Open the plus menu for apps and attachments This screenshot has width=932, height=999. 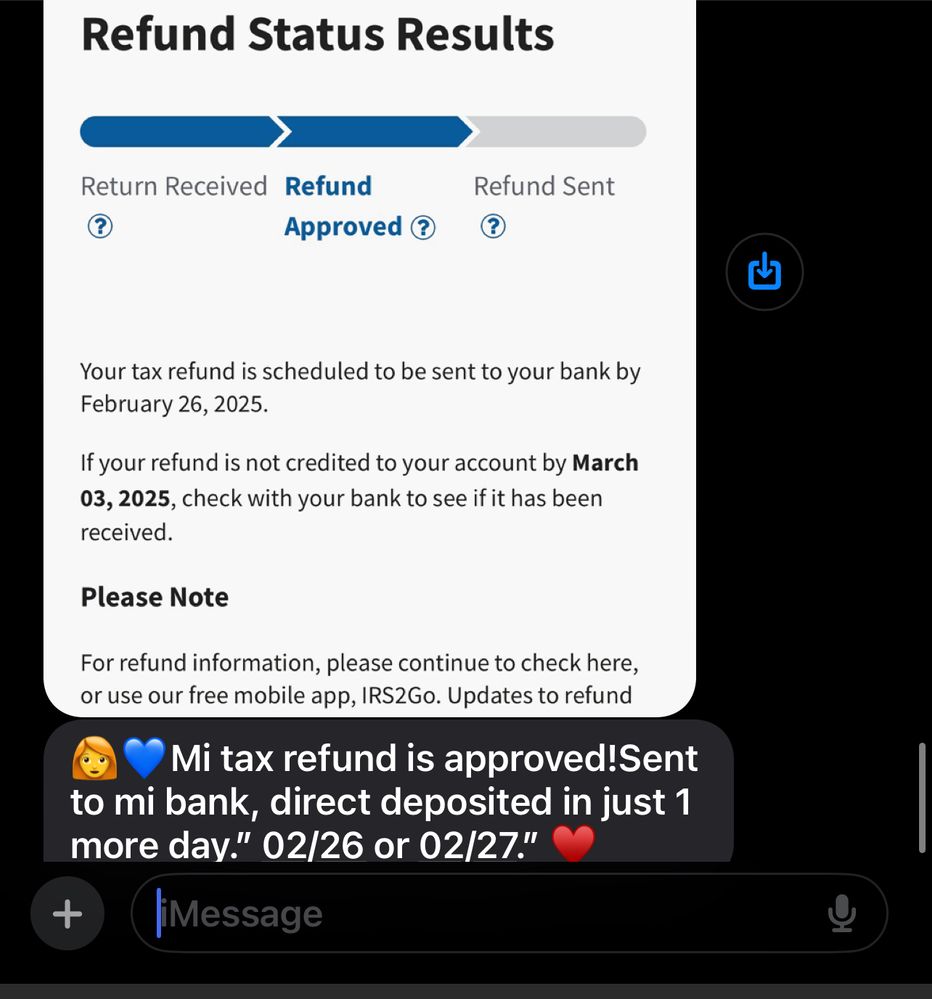[67, 913]
